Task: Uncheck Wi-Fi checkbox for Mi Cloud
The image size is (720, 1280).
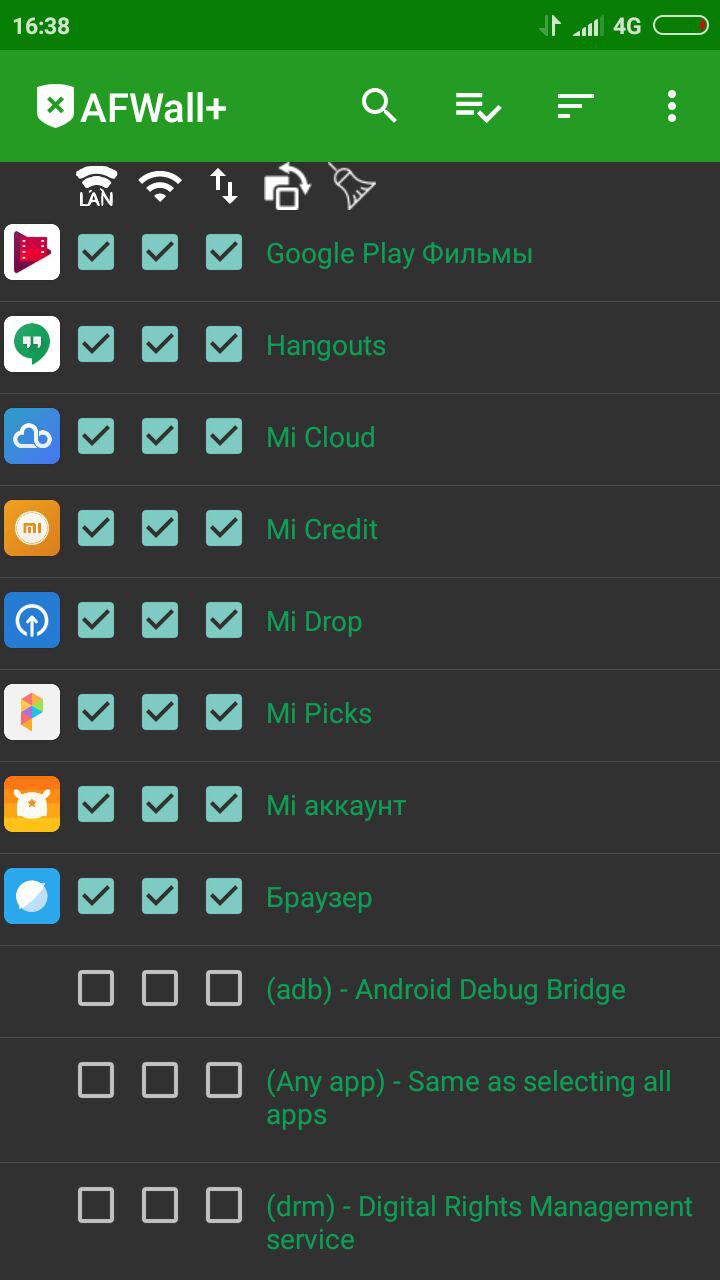Action: point(160,436)
